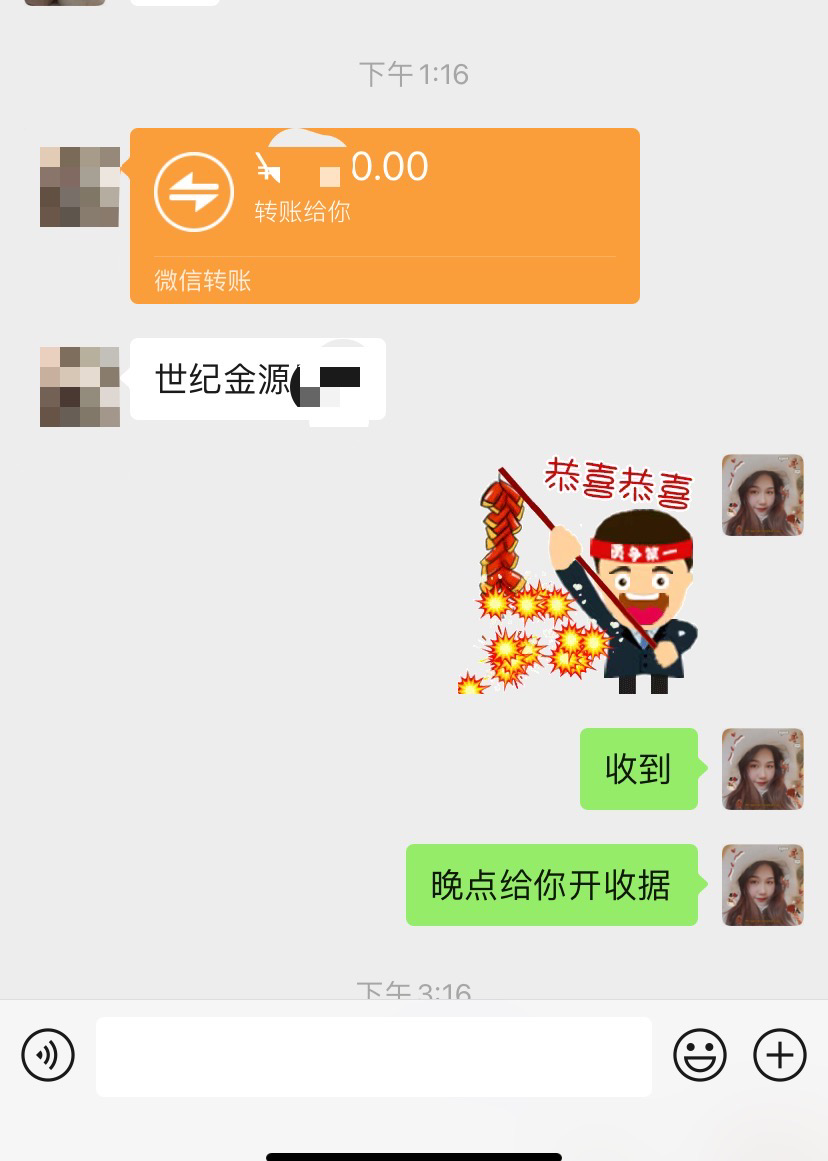Focus the message text field
The height and width of the screenshot is (1161, 828).
[x=373, y=1056]
